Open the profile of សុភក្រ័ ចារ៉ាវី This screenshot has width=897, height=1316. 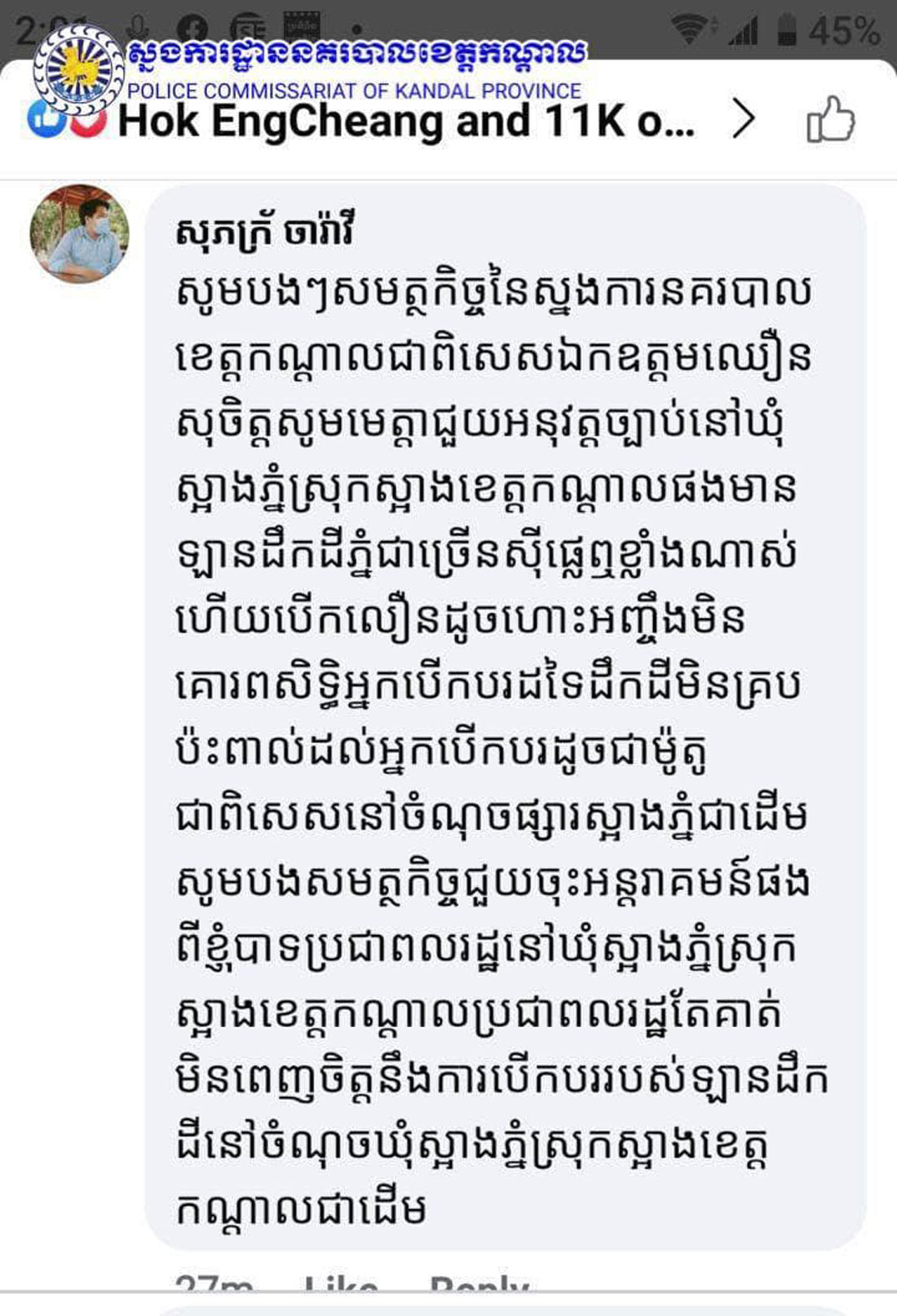[x=265, y=234]
